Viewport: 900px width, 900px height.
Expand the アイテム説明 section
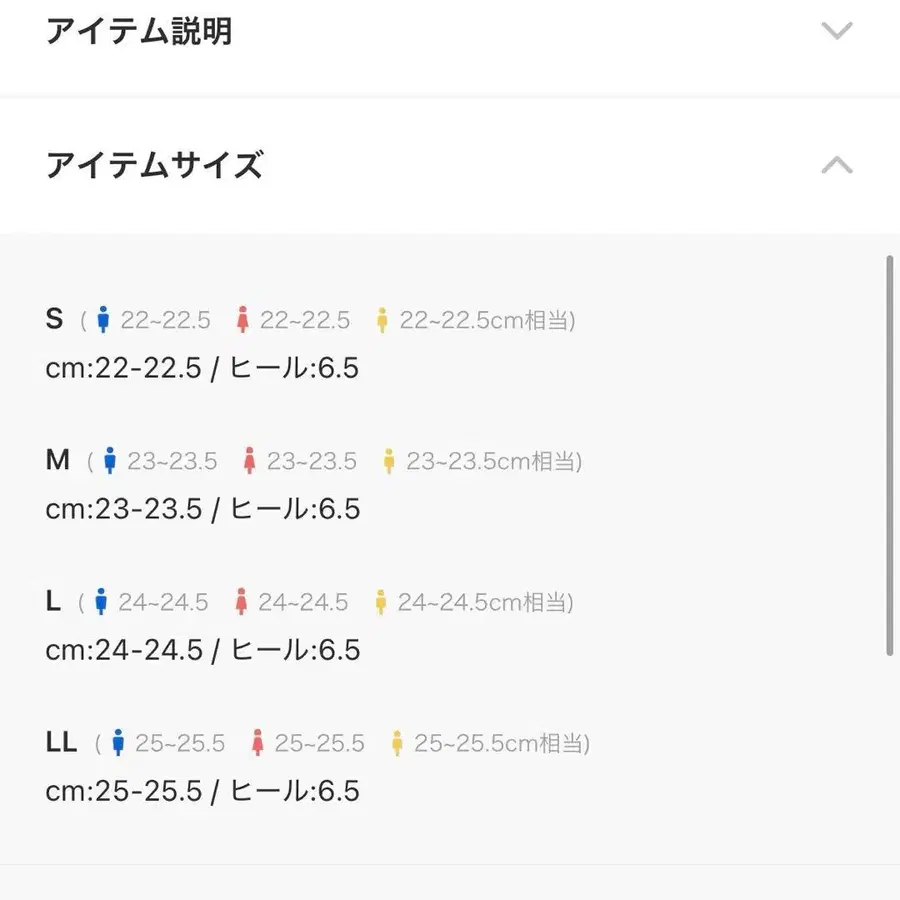(836, 31)
